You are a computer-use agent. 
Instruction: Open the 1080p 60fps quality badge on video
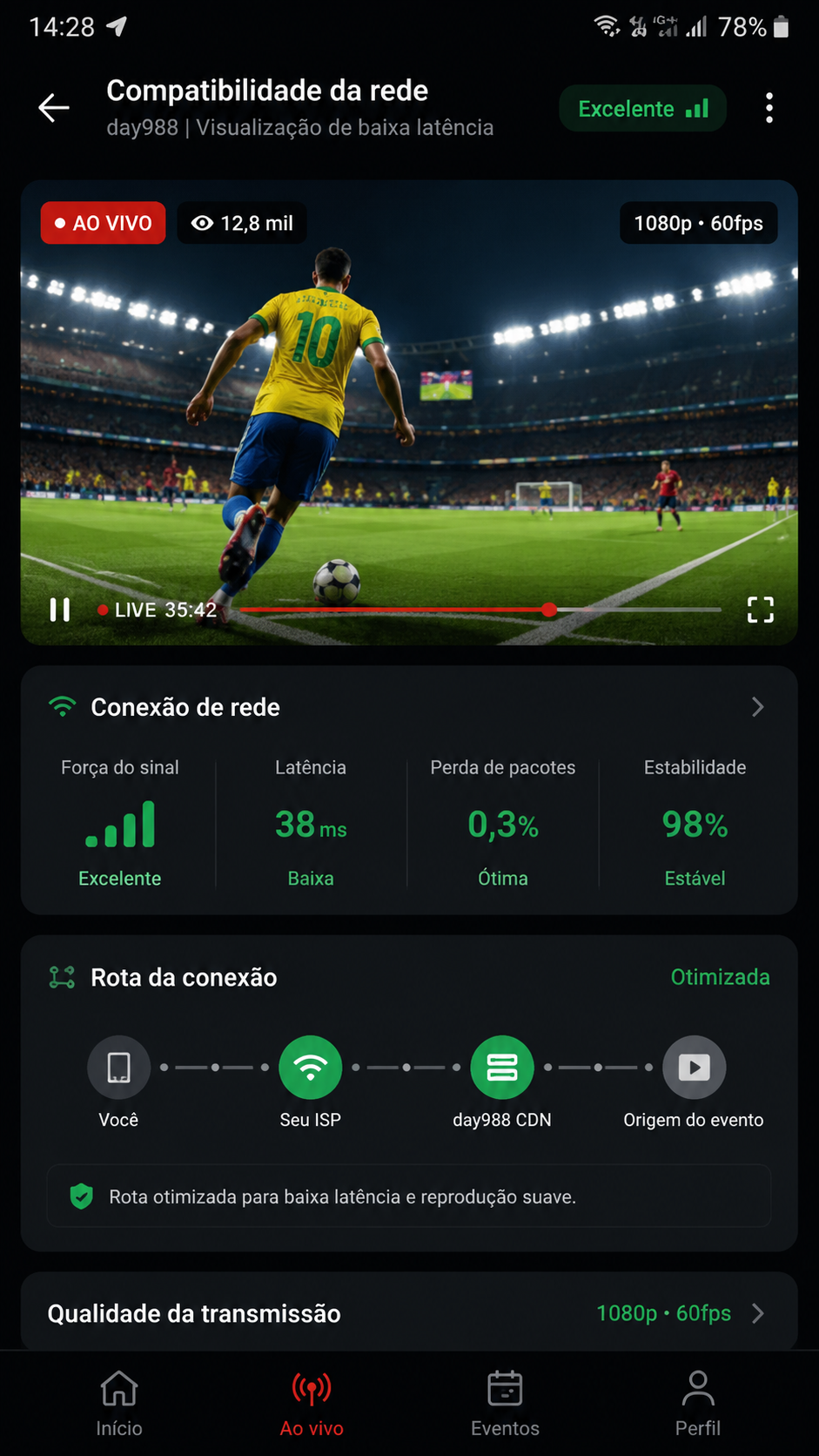coord(698,224)
